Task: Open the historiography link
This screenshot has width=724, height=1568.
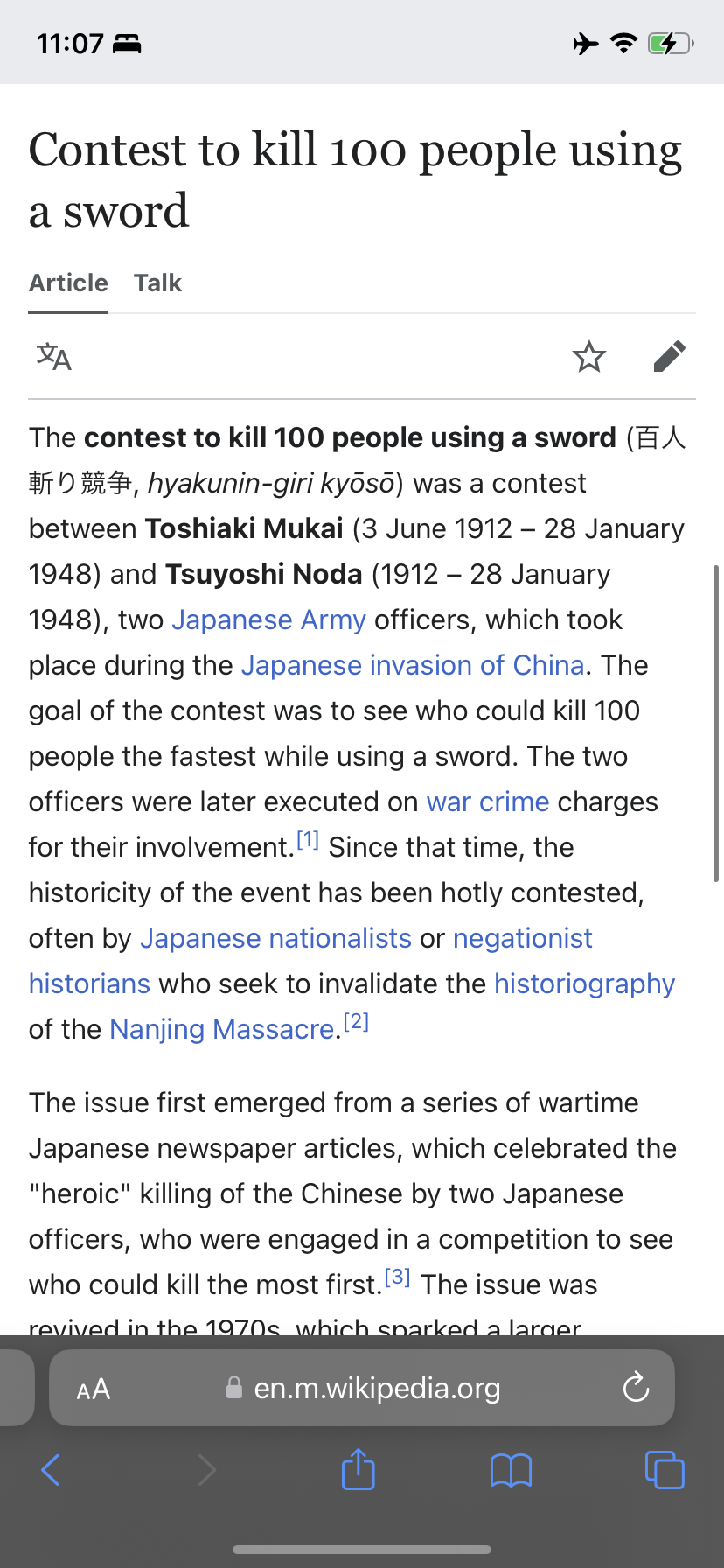Action: pyautogui.click(x=585, y=983)
